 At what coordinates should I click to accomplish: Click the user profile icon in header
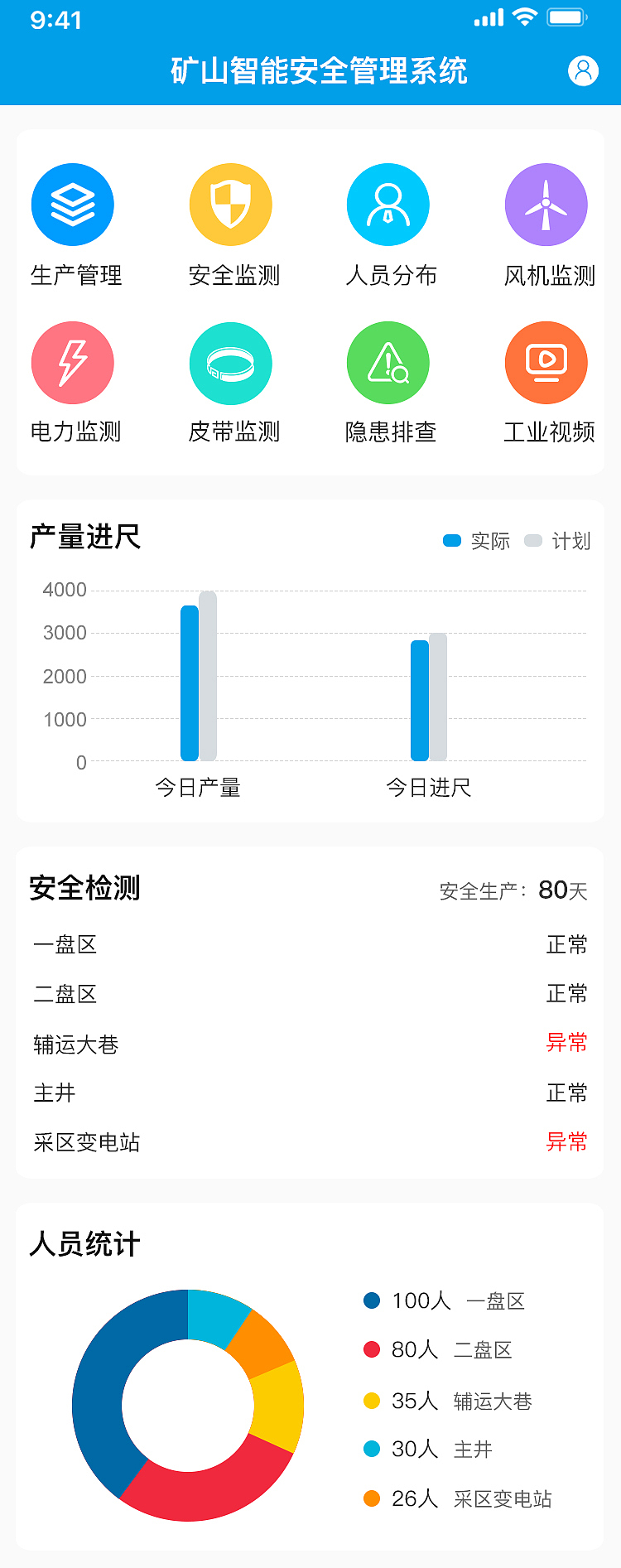tap(584, 70)
